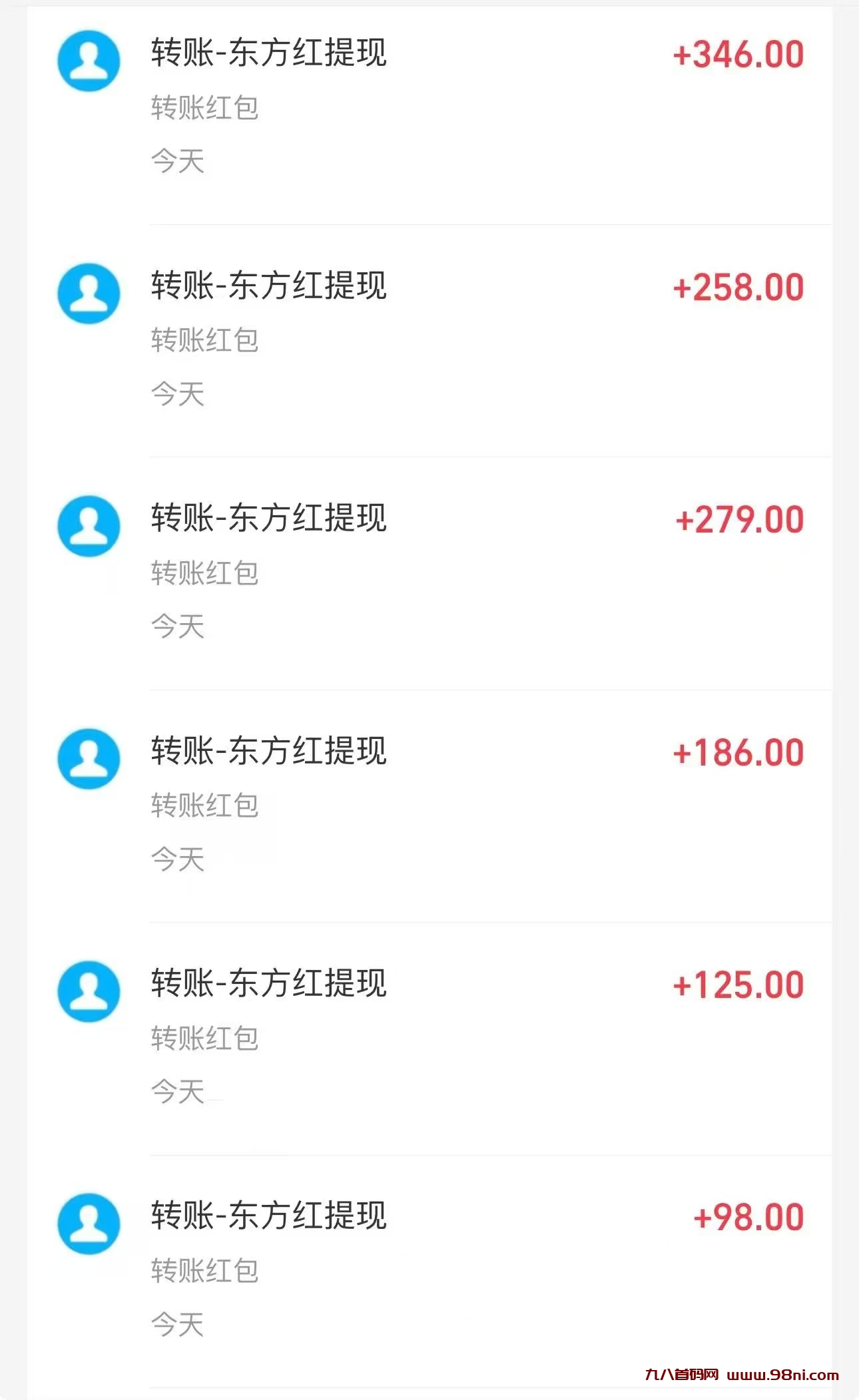The height and width of the screenshot is (1400, 859).
Task: Select the +279.00 transfer entry
Action: (x=429, y=573)
